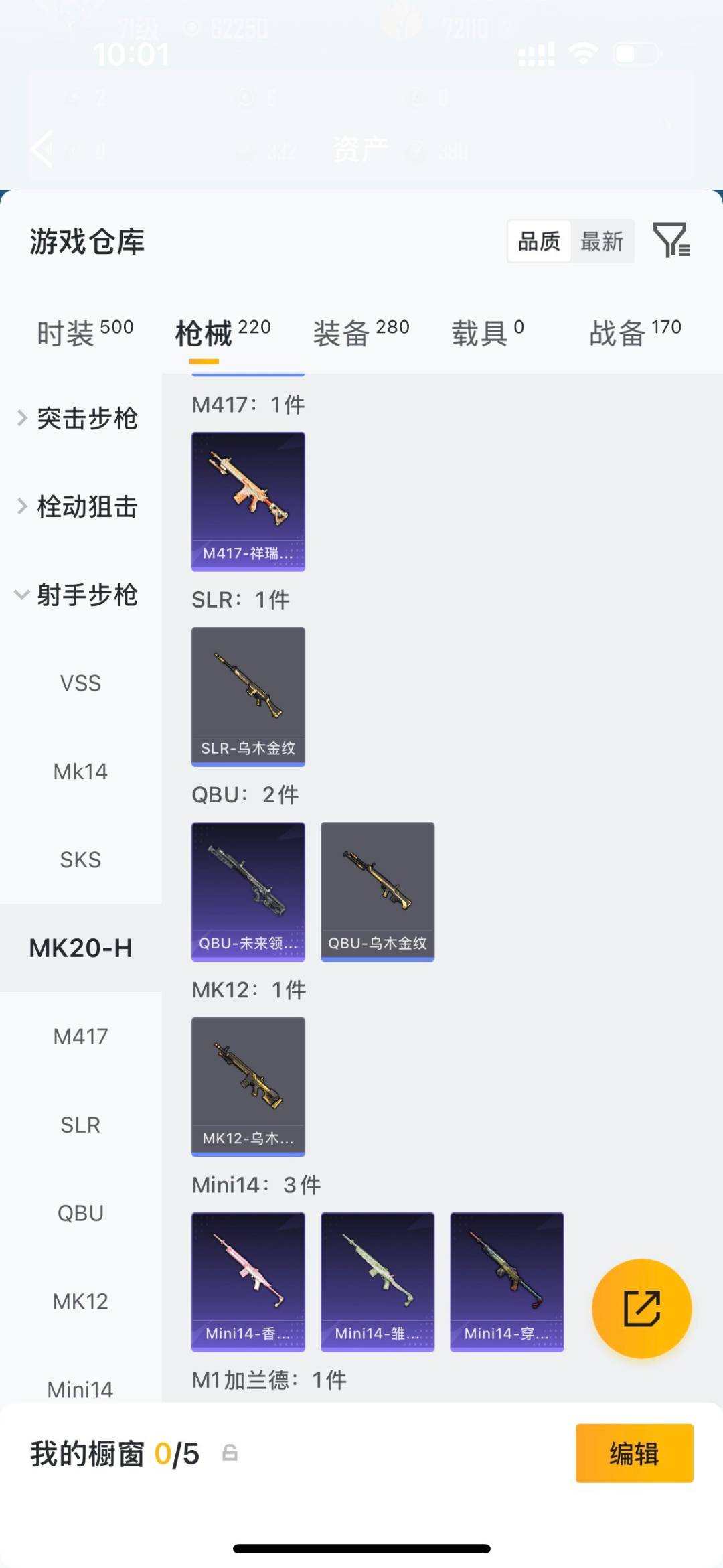Open the Mini14-香 skin tile
Viewport: 723px width, 1568px height.
(x=248, y=1281)
